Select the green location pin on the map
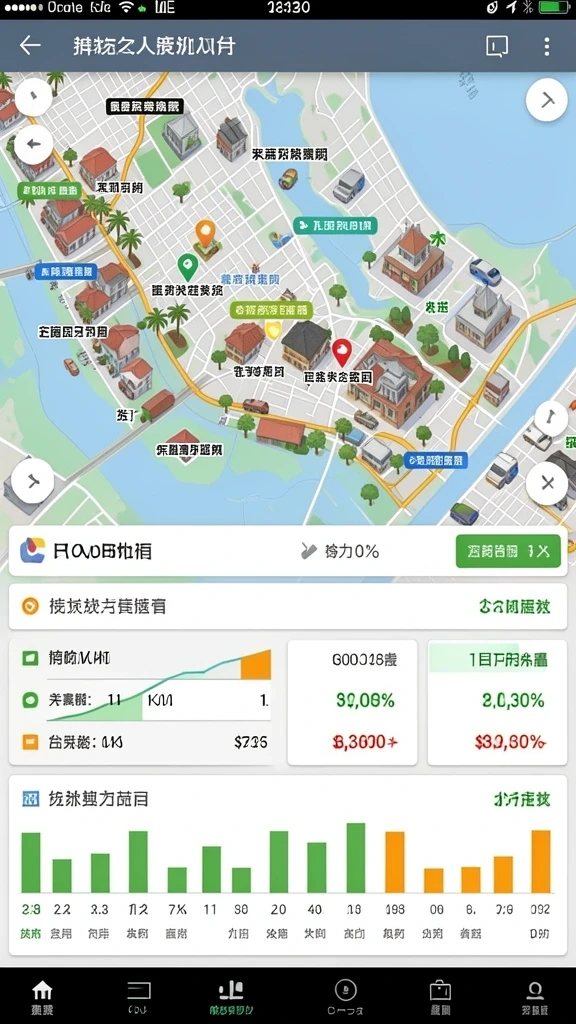This screenshot has height=1024, width=576. pos(187,267)
